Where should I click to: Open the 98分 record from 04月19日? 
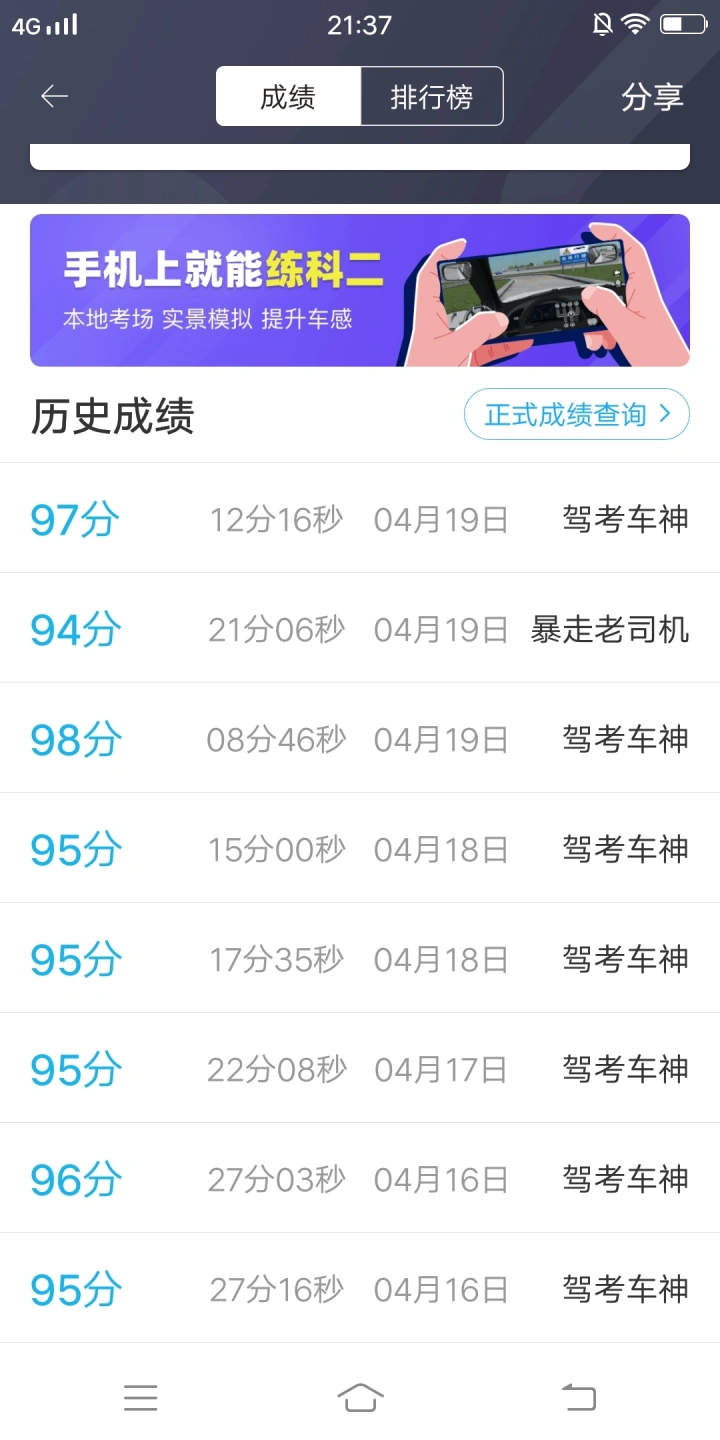pyautogui.click(x=360, y=738)
